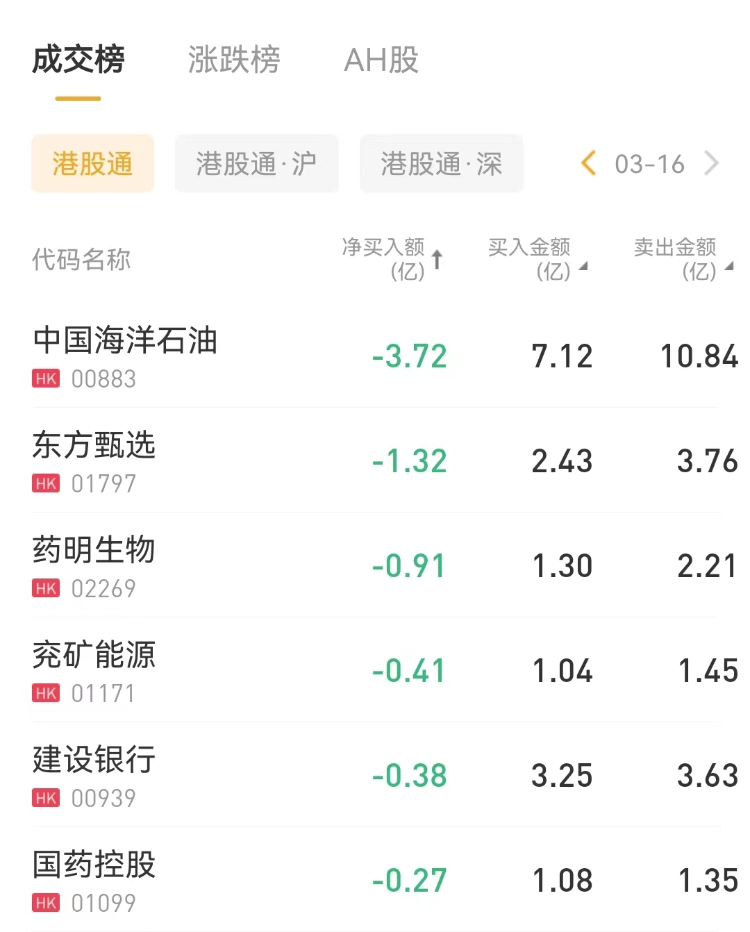The image size is (750, 932).
Task: Sort by 买入金额 column
Action: tap(537, 259)
